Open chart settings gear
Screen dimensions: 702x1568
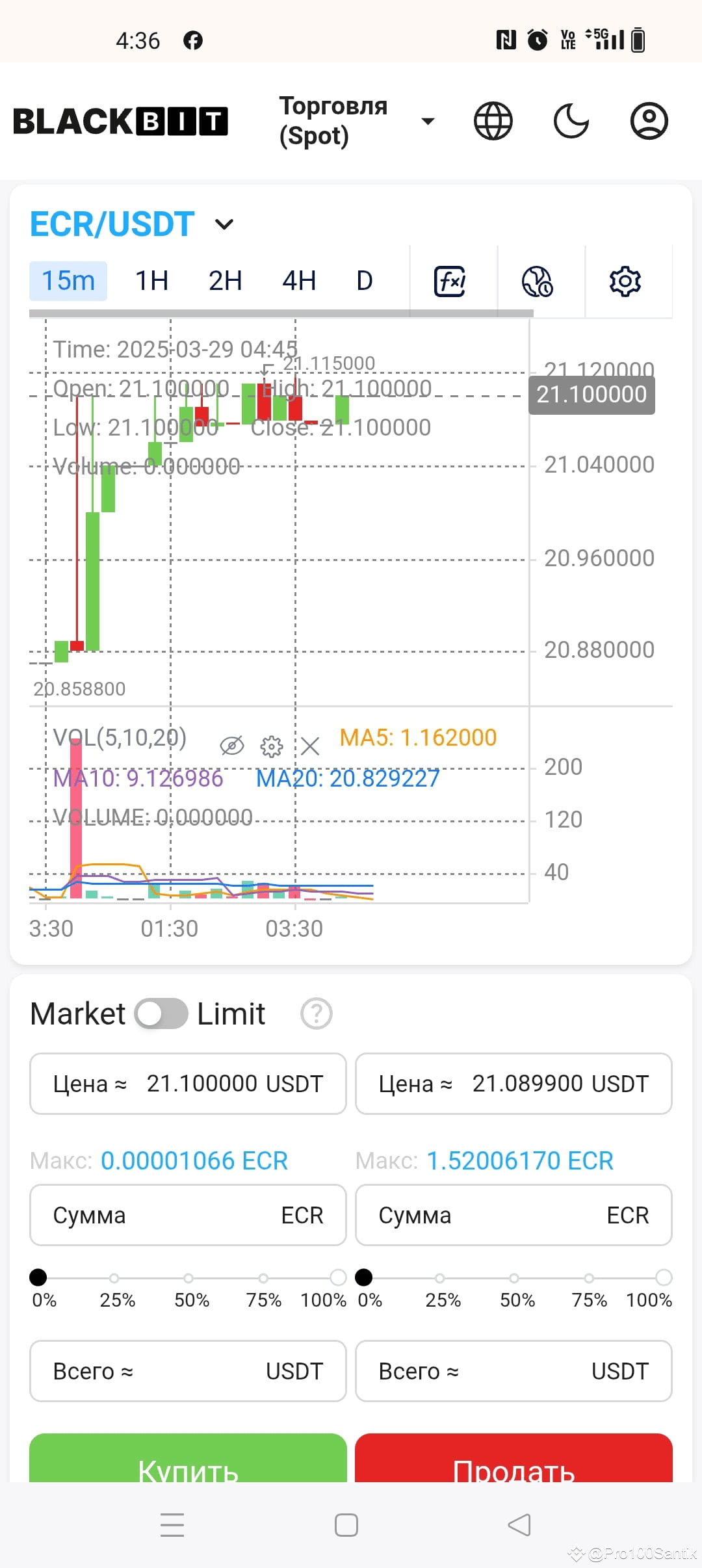[x=625, y=281]
